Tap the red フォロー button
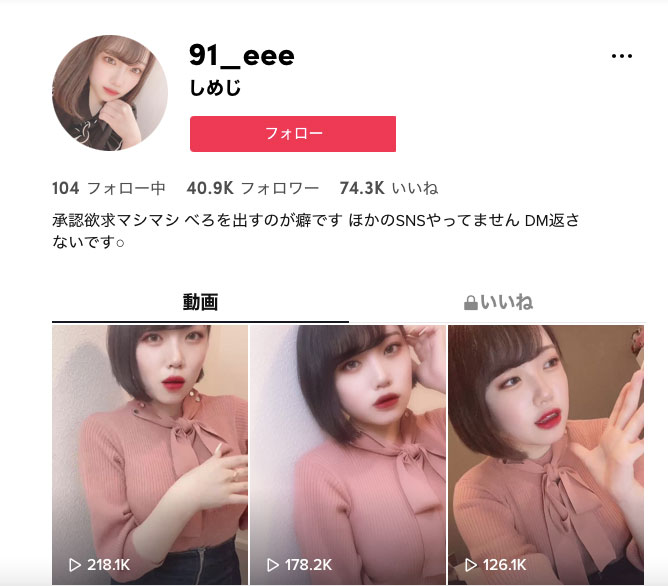This screenshot has width=668, height=586. tap(293, 134)
